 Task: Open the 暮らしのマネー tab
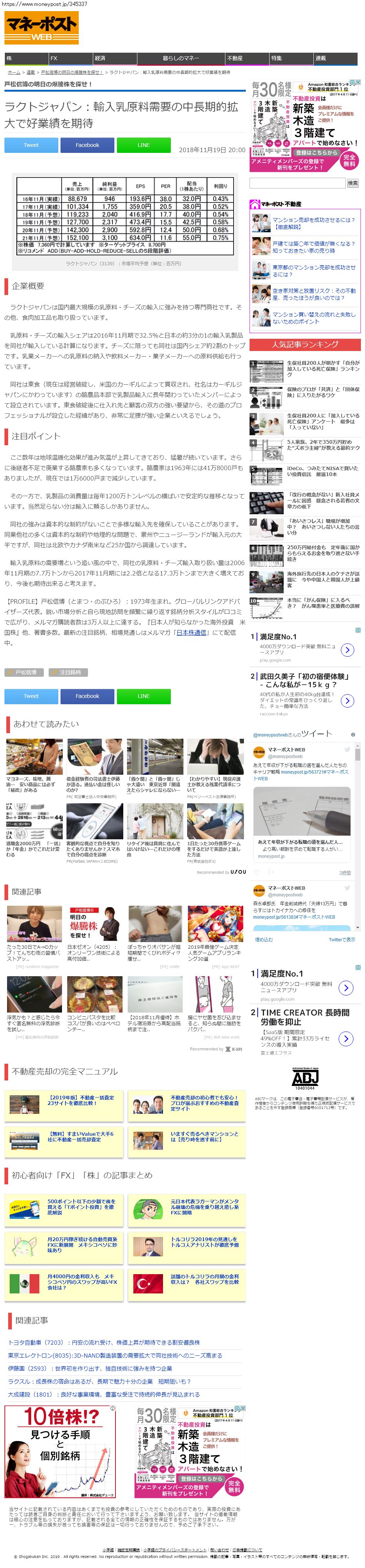180,58
